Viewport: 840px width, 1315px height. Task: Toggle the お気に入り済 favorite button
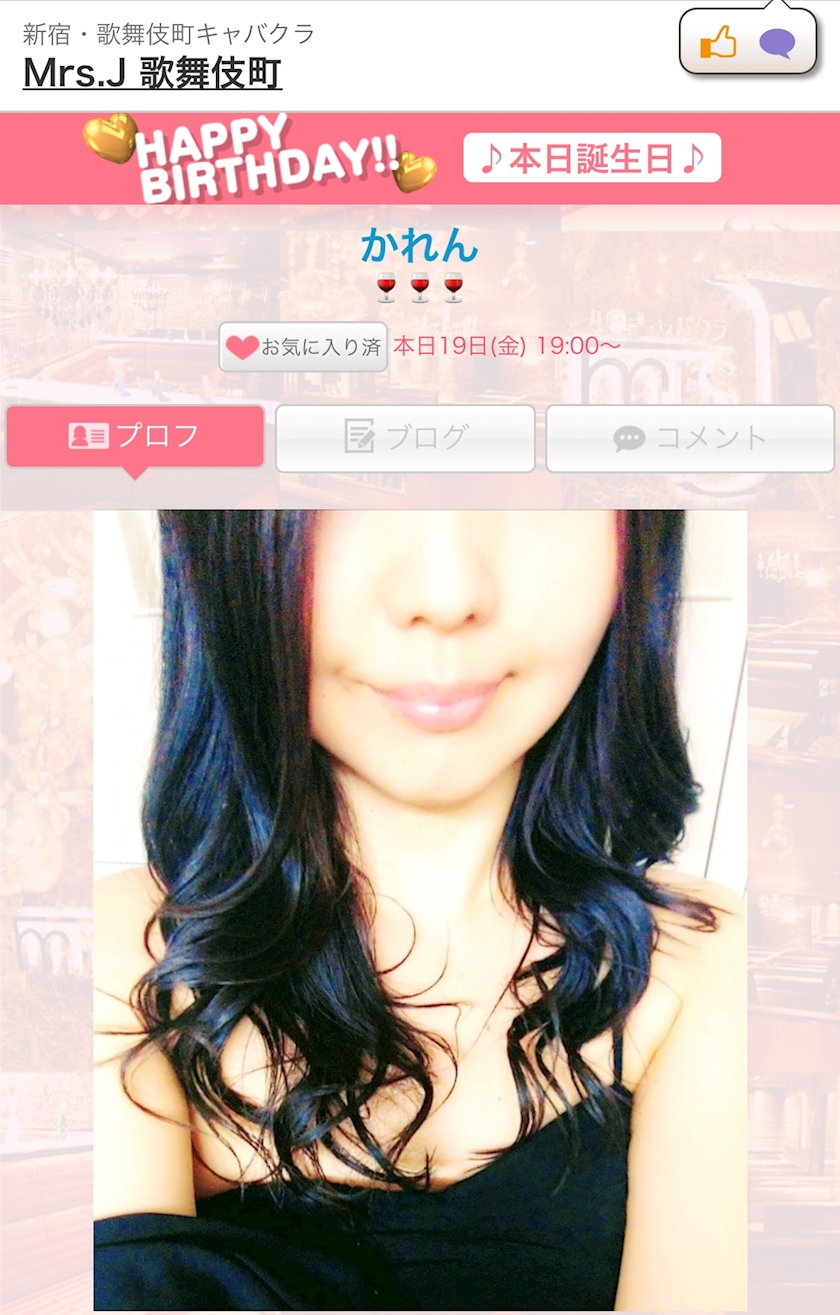pos(303,347)
